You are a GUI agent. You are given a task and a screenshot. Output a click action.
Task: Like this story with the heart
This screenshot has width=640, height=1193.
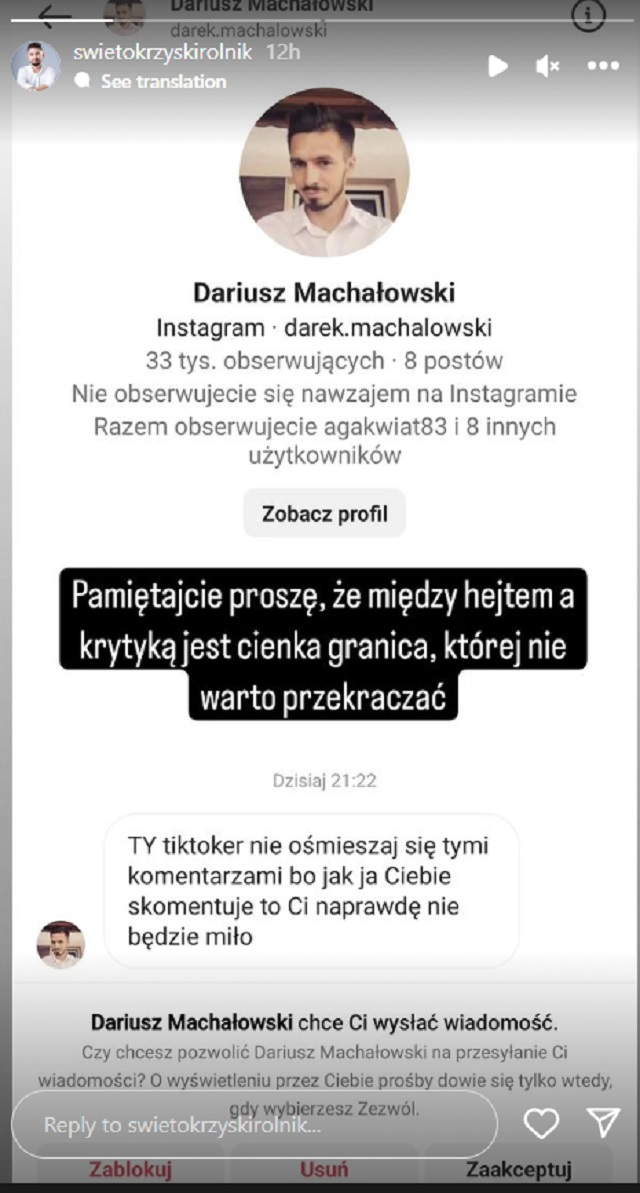541,1124
